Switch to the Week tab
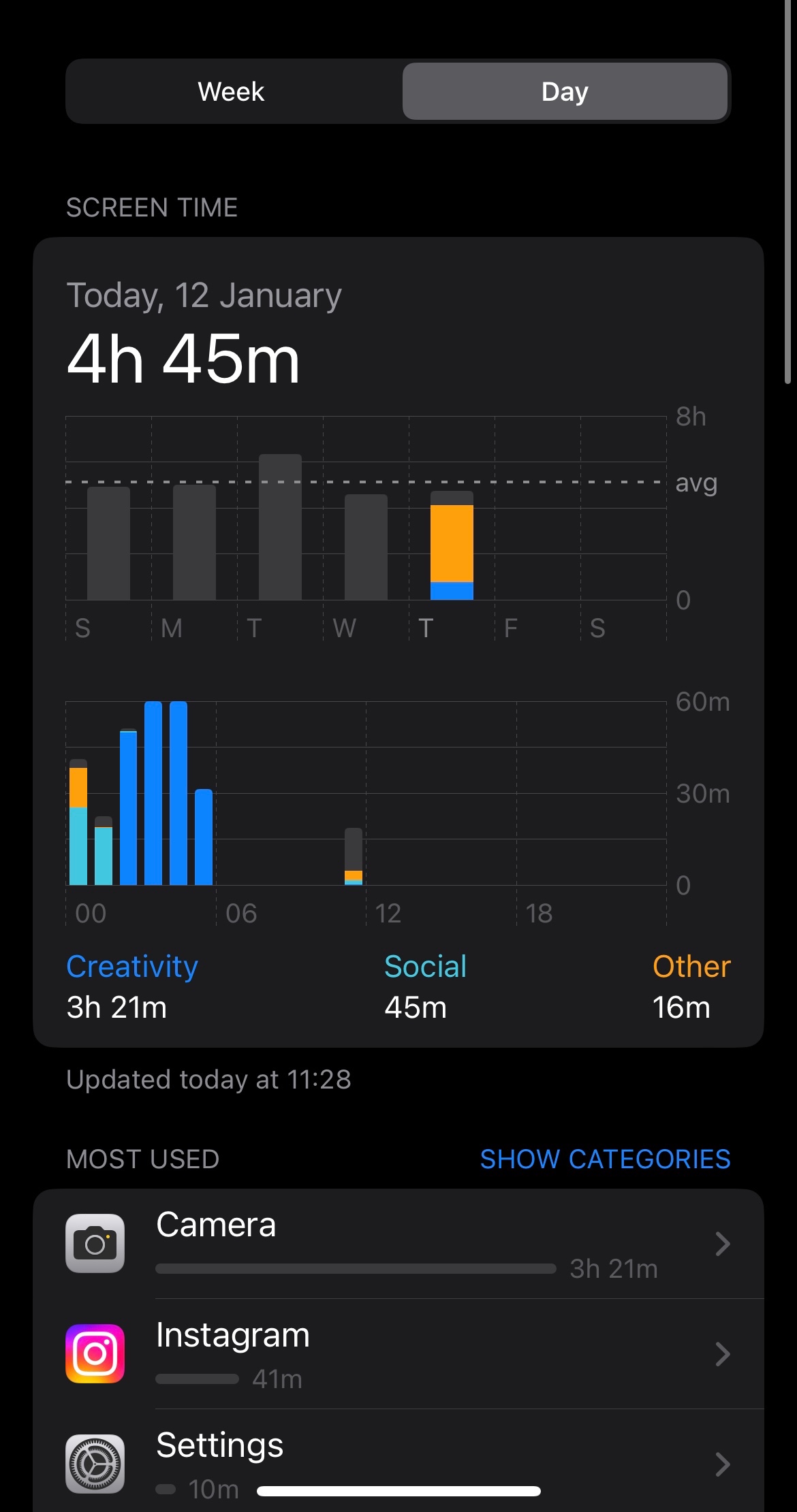The image size is (797, 1512). (230, 91)
